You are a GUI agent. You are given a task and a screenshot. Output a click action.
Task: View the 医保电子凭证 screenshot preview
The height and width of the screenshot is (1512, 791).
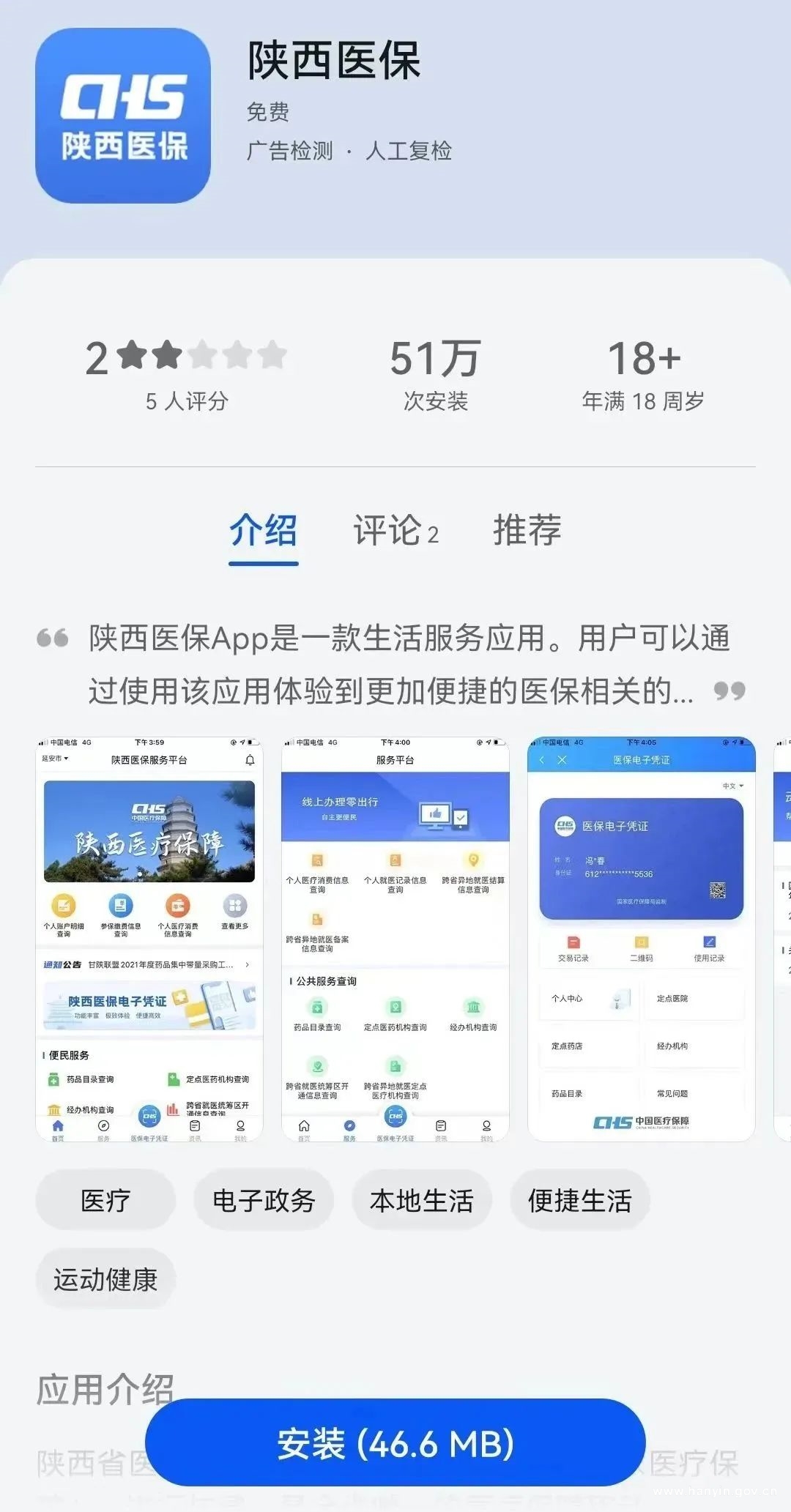[x=642, y=939]
